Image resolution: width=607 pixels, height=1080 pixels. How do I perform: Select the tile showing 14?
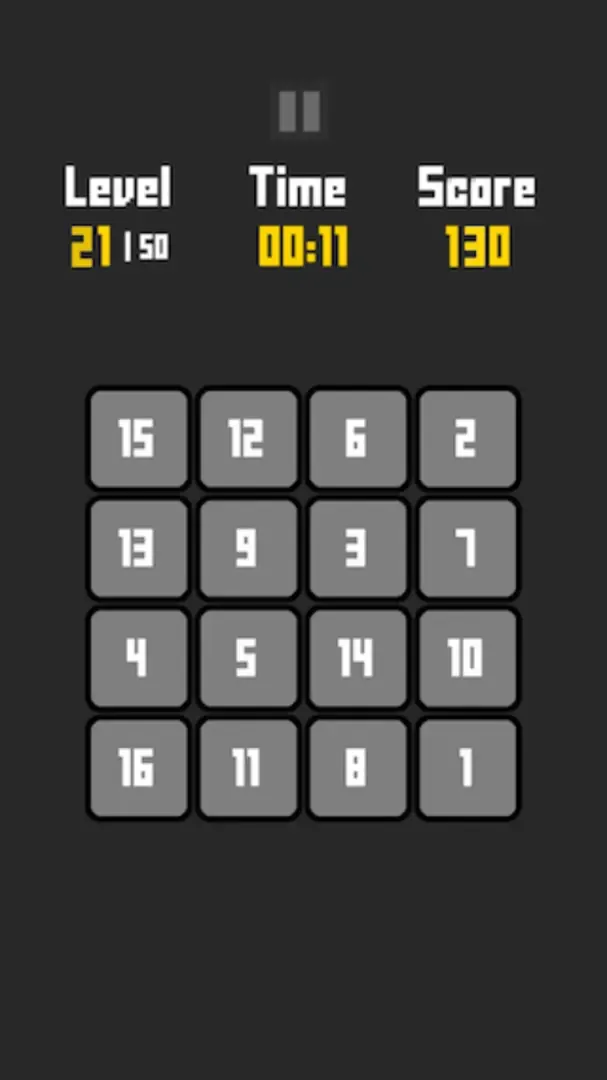357,658
